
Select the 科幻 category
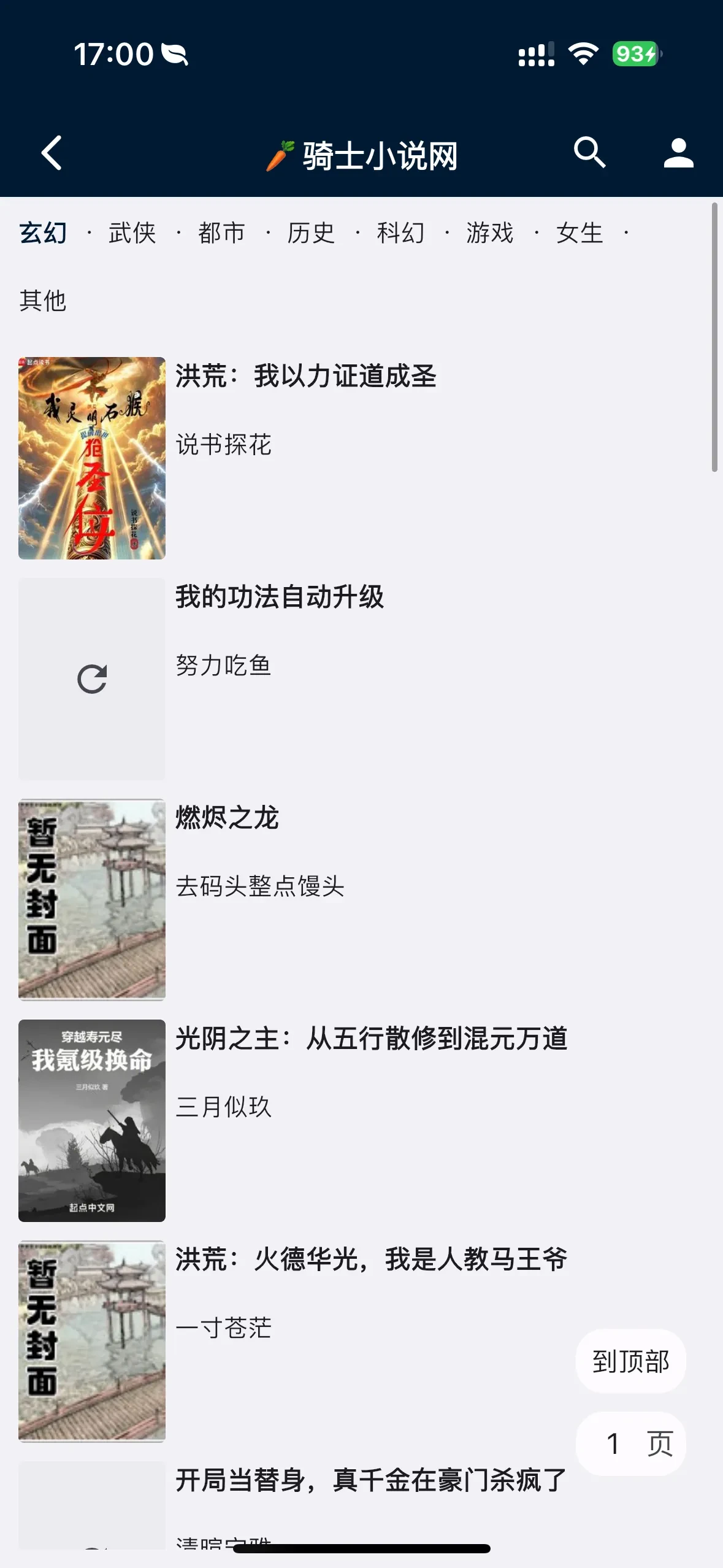pos(400,233)
